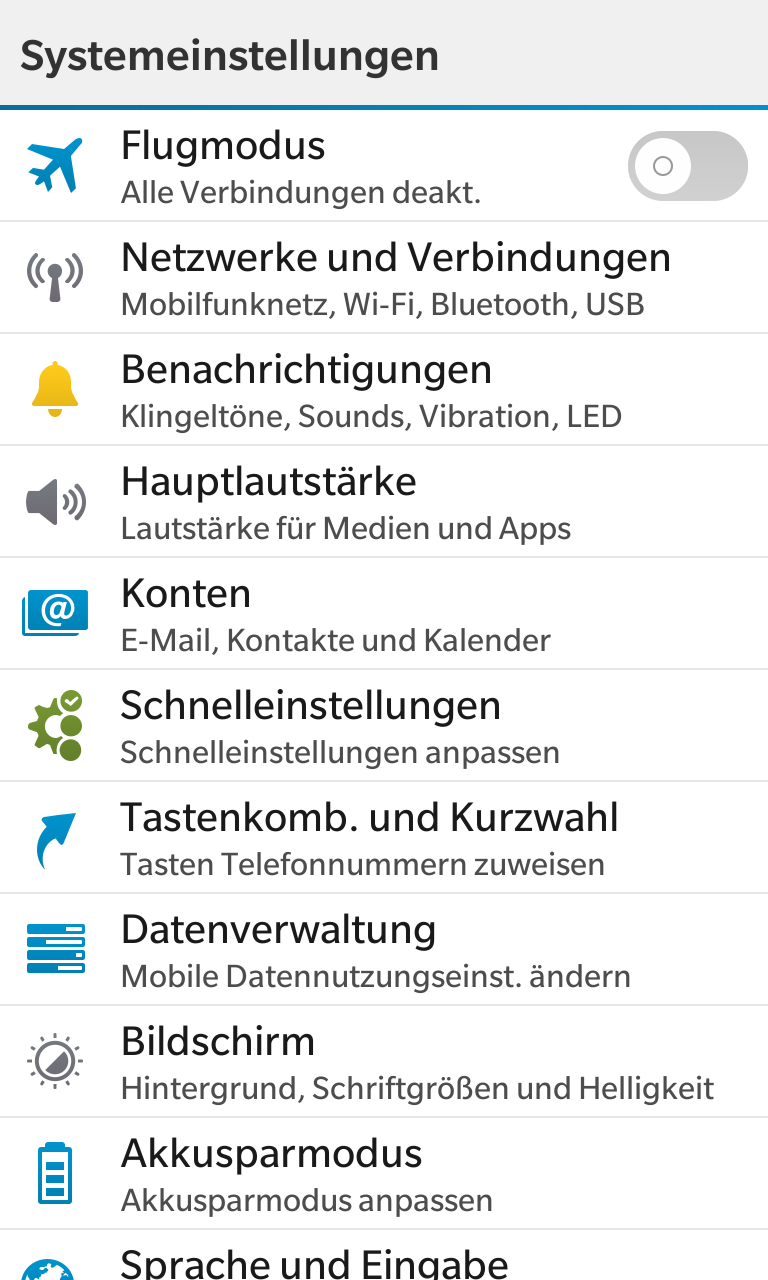768x1280 pixels.
Task: Enable the Flugmodus switch
Action: (x=687, y=166)
